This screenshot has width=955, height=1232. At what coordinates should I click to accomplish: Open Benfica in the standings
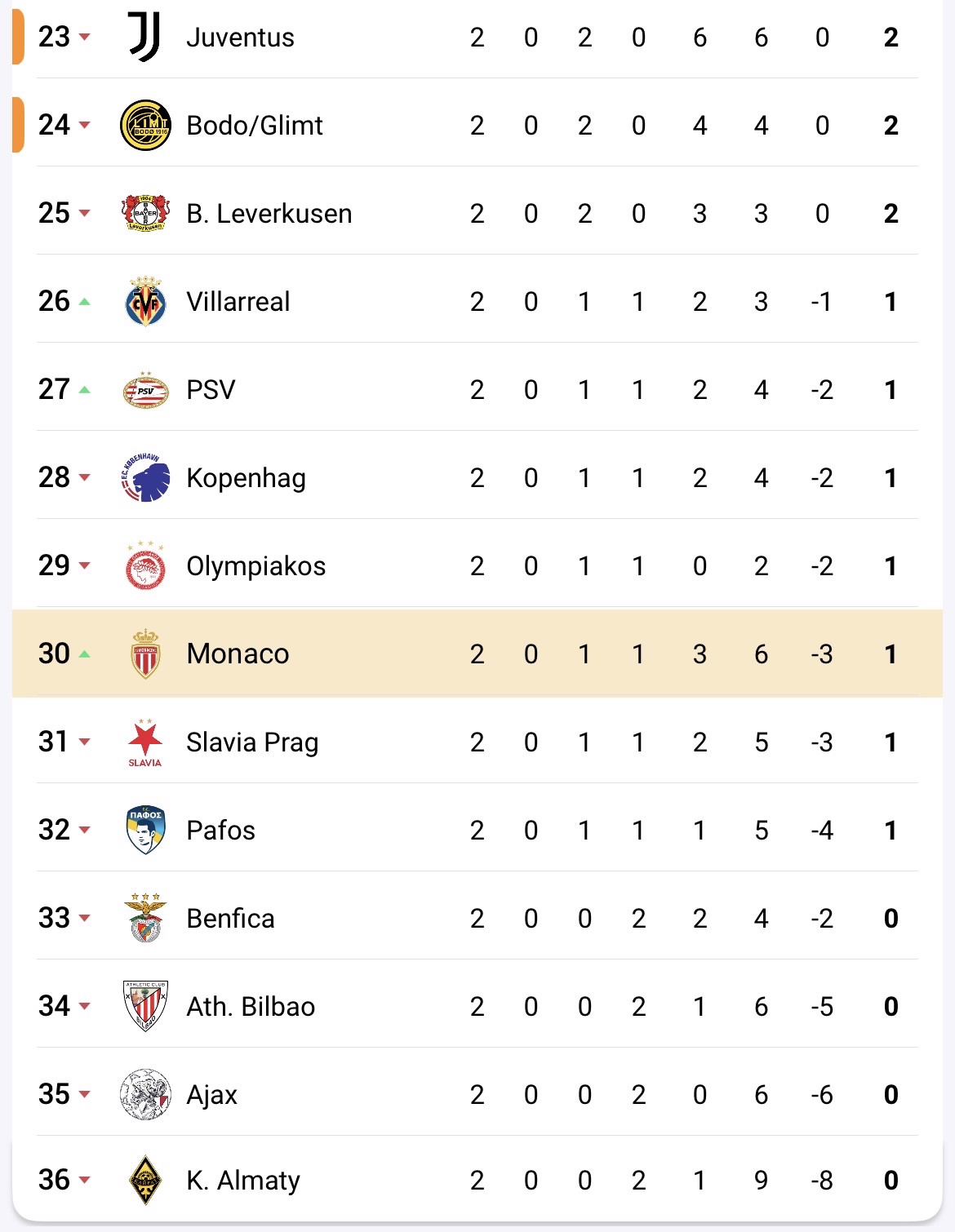[230, 919]
